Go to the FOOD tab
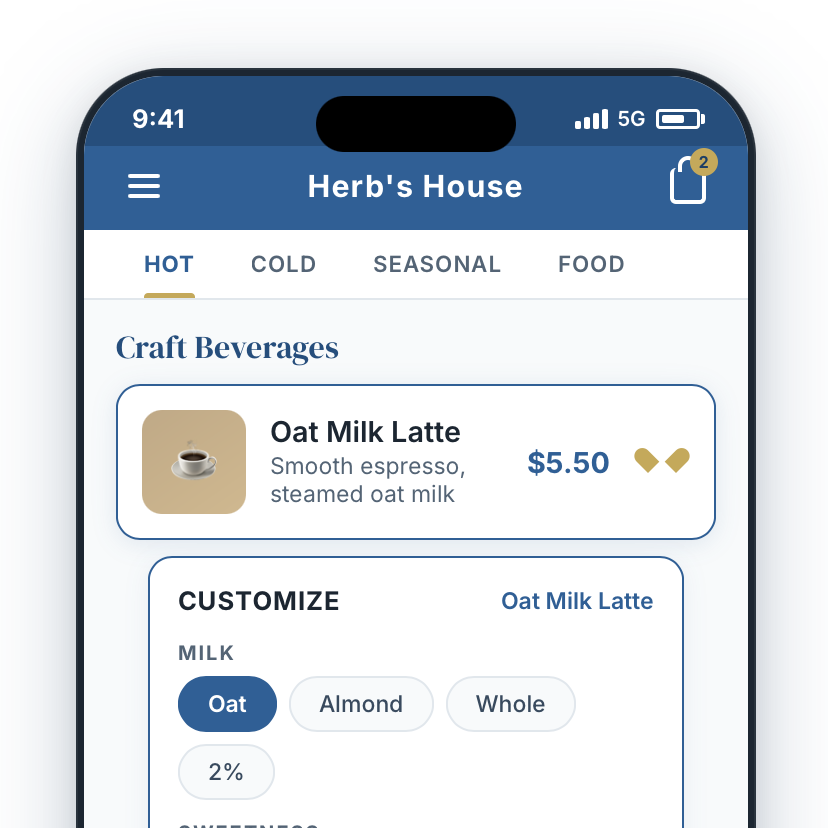The width and height of the screenshot is (828, 828). [591, 265]
